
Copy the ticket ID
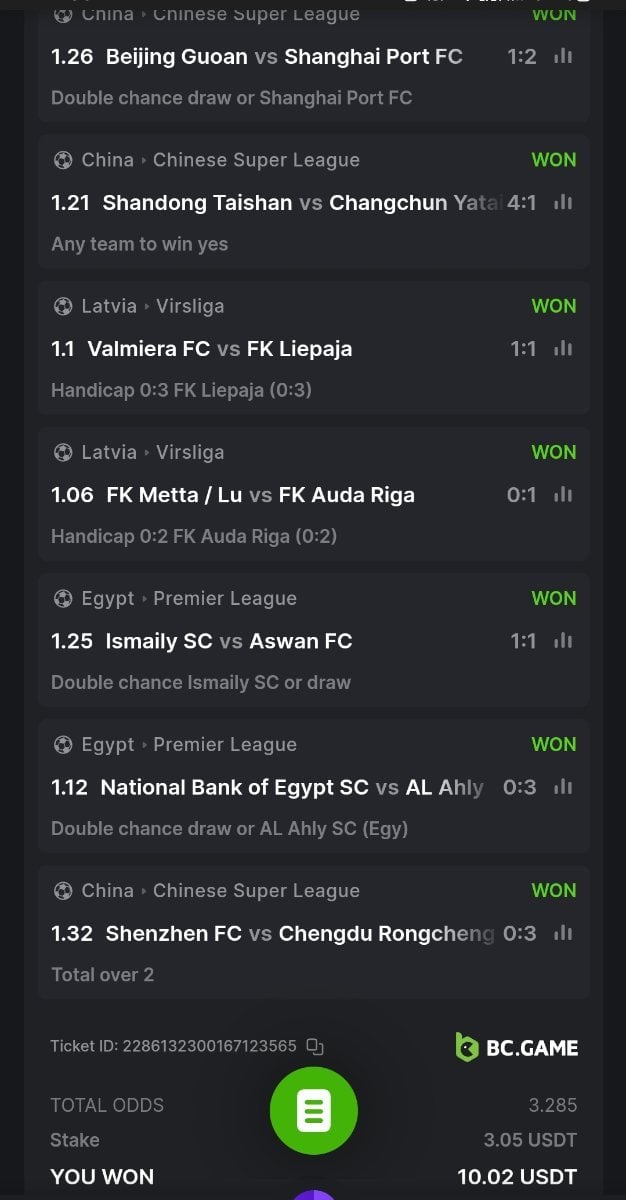pos(315,1047)
